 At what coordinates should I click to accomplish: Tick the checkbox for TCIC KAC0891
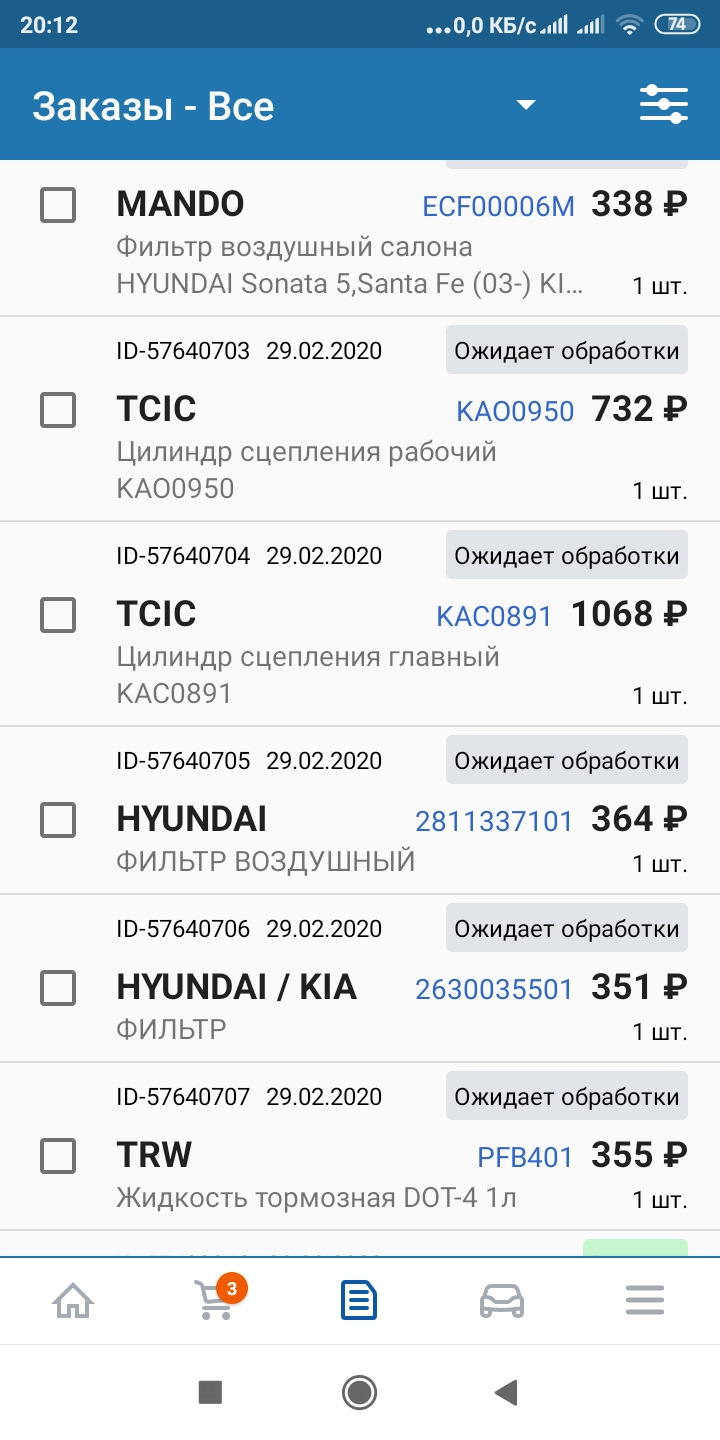tap(58, 614)
